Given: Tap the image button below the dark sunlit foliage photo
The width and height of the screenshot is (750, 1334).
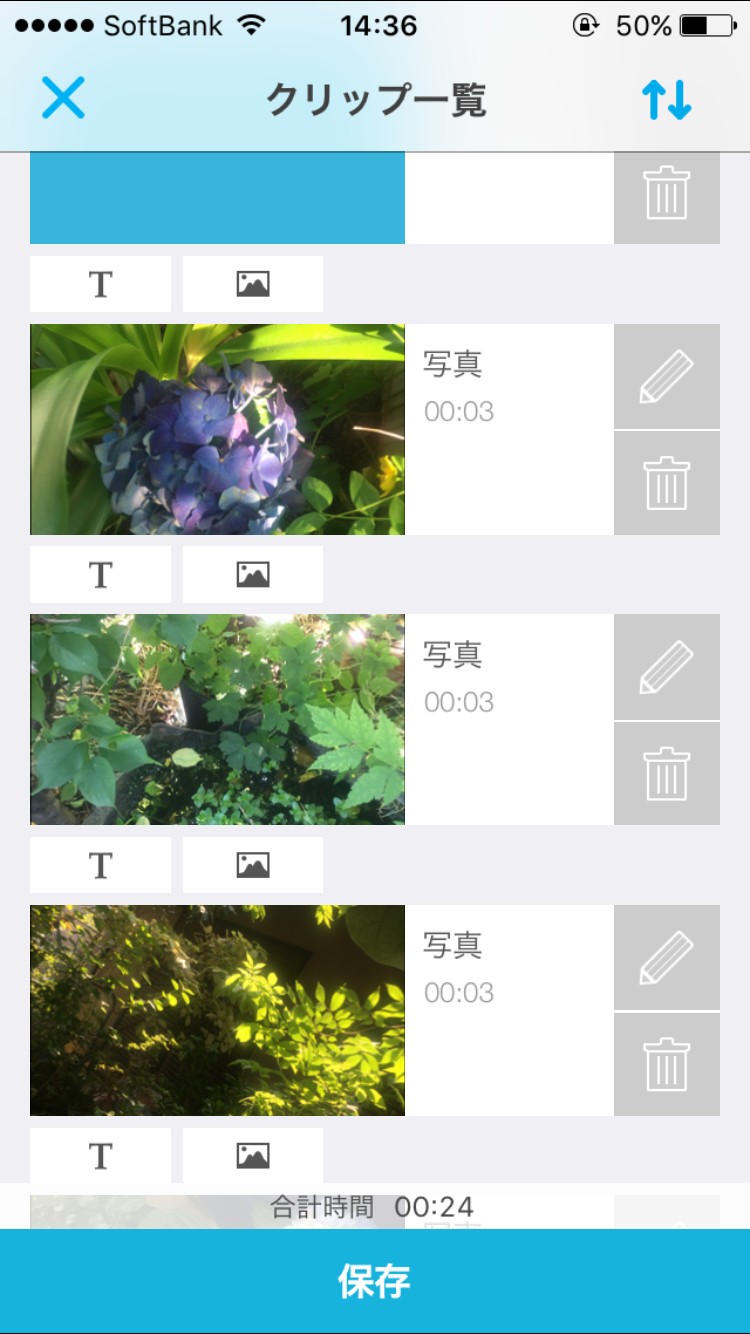Looking at the screenshot, I should (252, 1156).
